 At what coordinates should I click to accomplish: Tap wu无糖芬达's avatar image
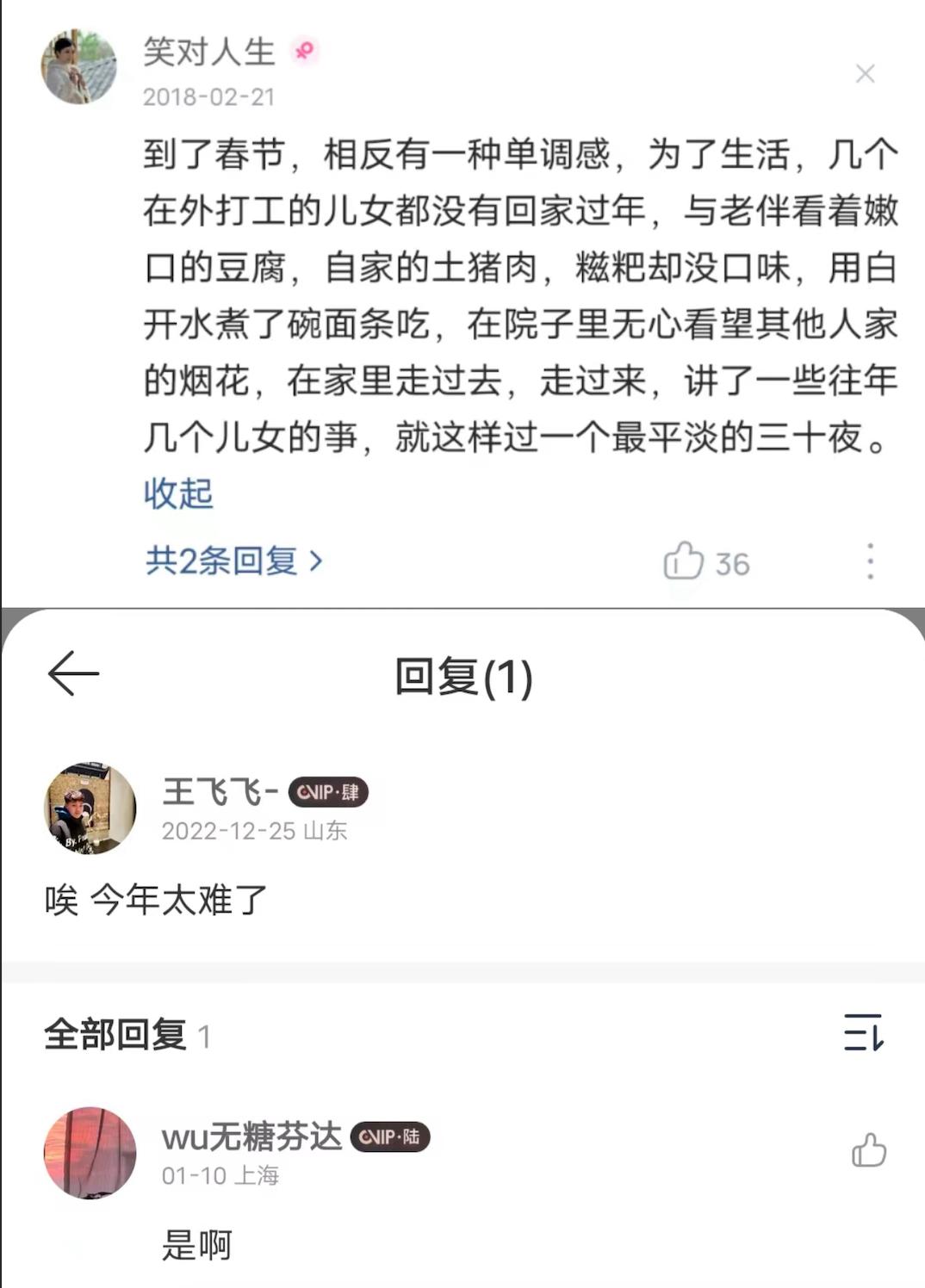coord(89,1154)
